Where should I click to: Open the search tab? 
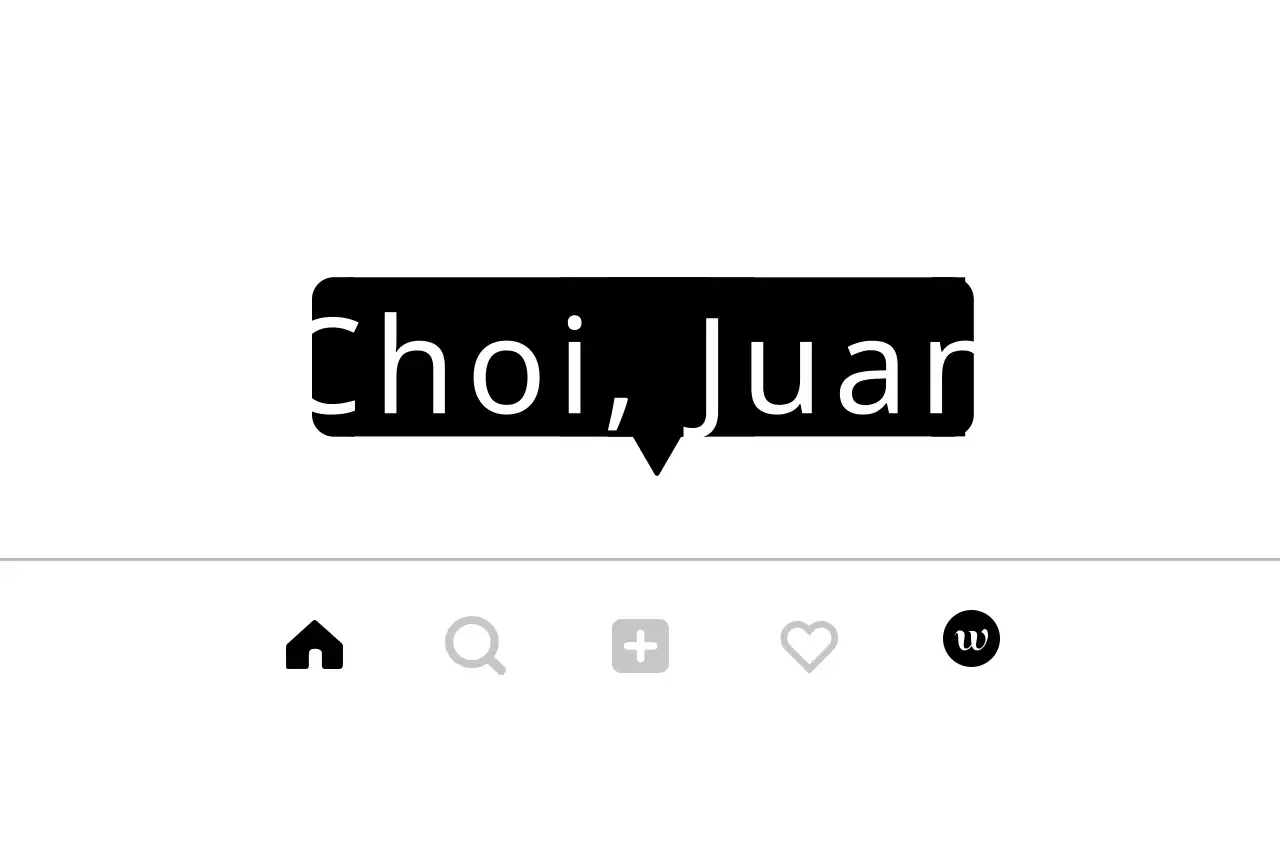click(x=475, y=645)
